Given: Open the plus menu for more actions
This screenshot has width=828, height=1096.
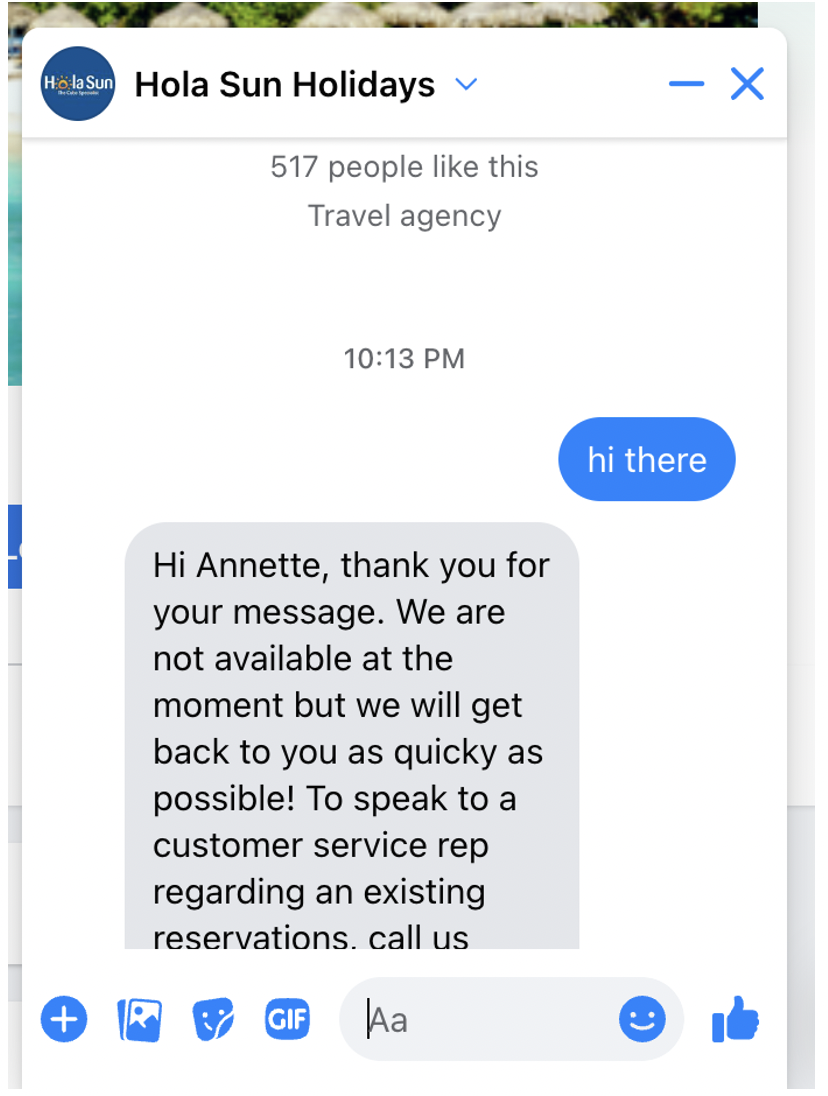Looking at the screenshot, I should [x=64, y=1020].
